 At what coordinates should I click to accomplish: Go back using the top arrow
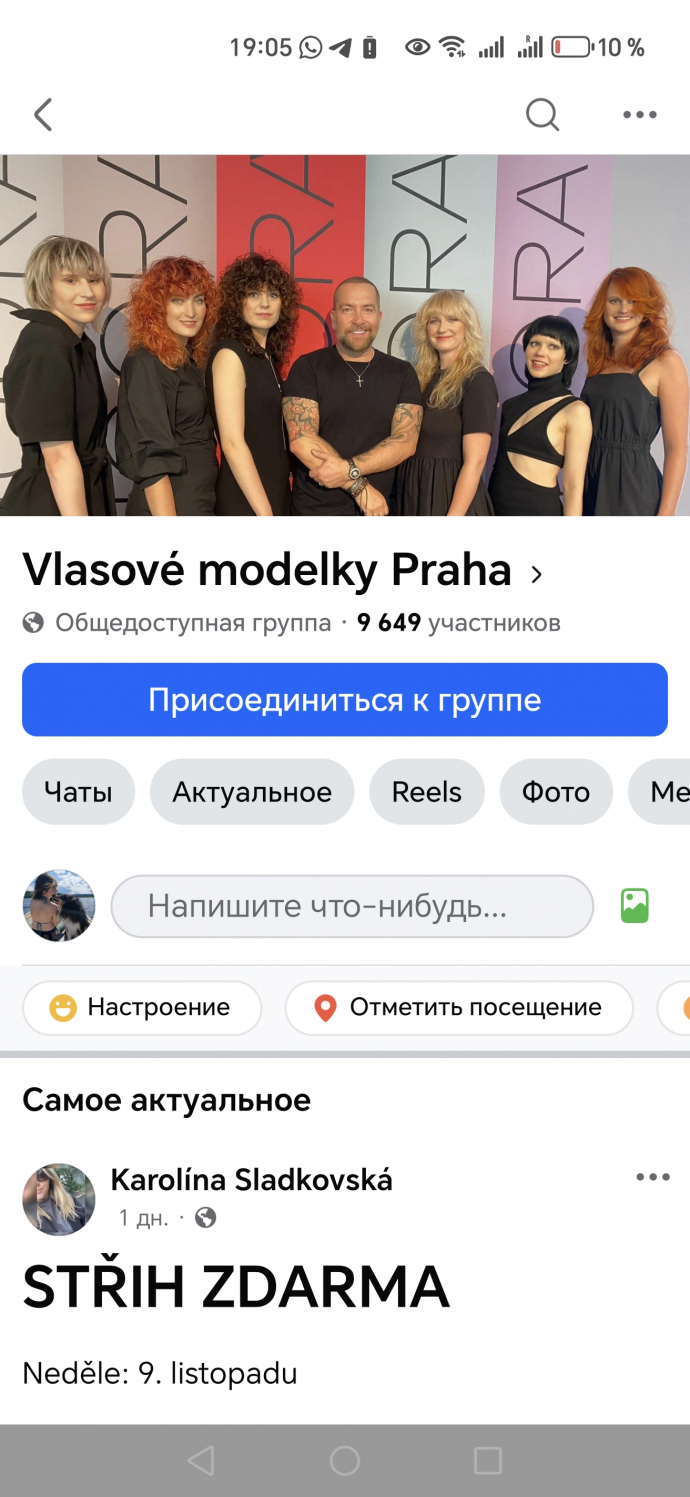pyautogui.click(x=43, y=115)
